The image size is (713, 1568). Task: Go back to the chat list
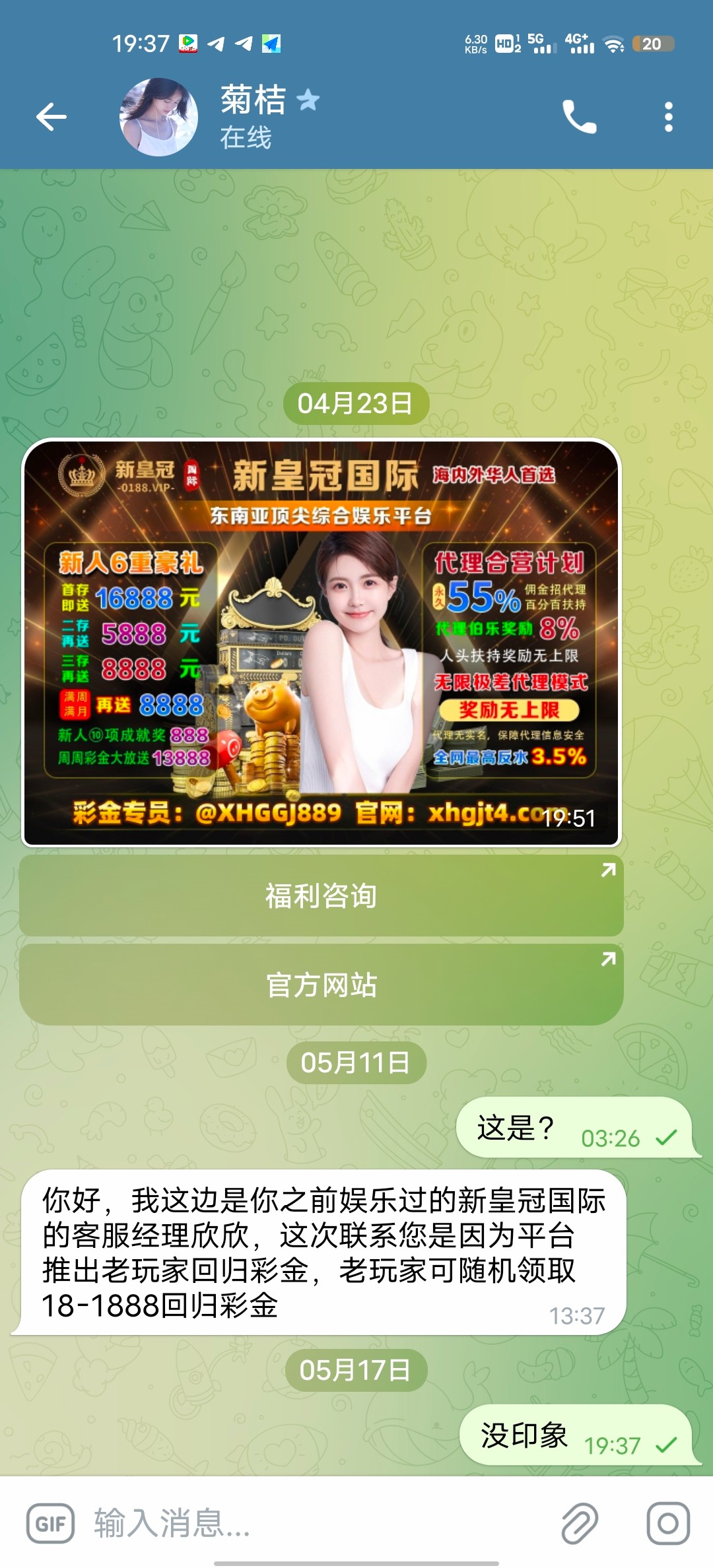click(51, 117)
